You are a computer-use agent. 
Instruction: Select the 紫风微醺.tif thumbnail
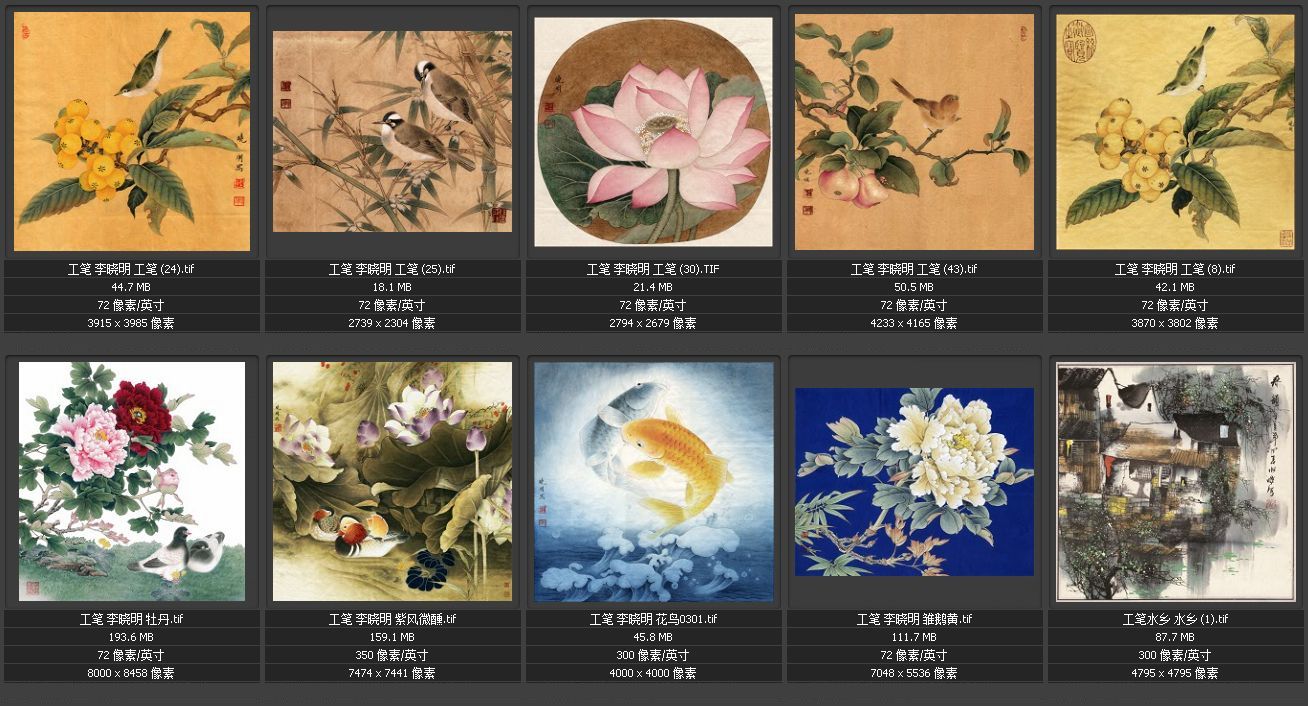pyautogui.click(x=392, y=481)
